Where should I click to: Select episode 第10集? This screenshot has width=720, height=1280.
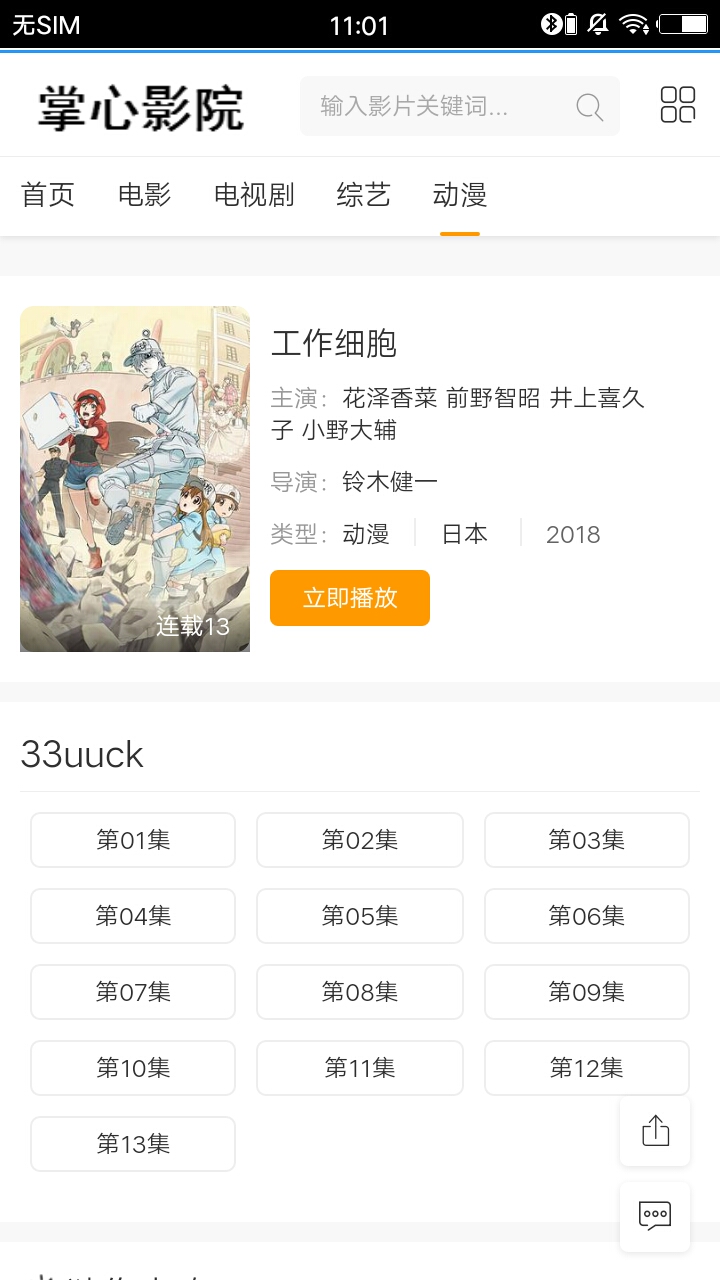point(133,1068)
